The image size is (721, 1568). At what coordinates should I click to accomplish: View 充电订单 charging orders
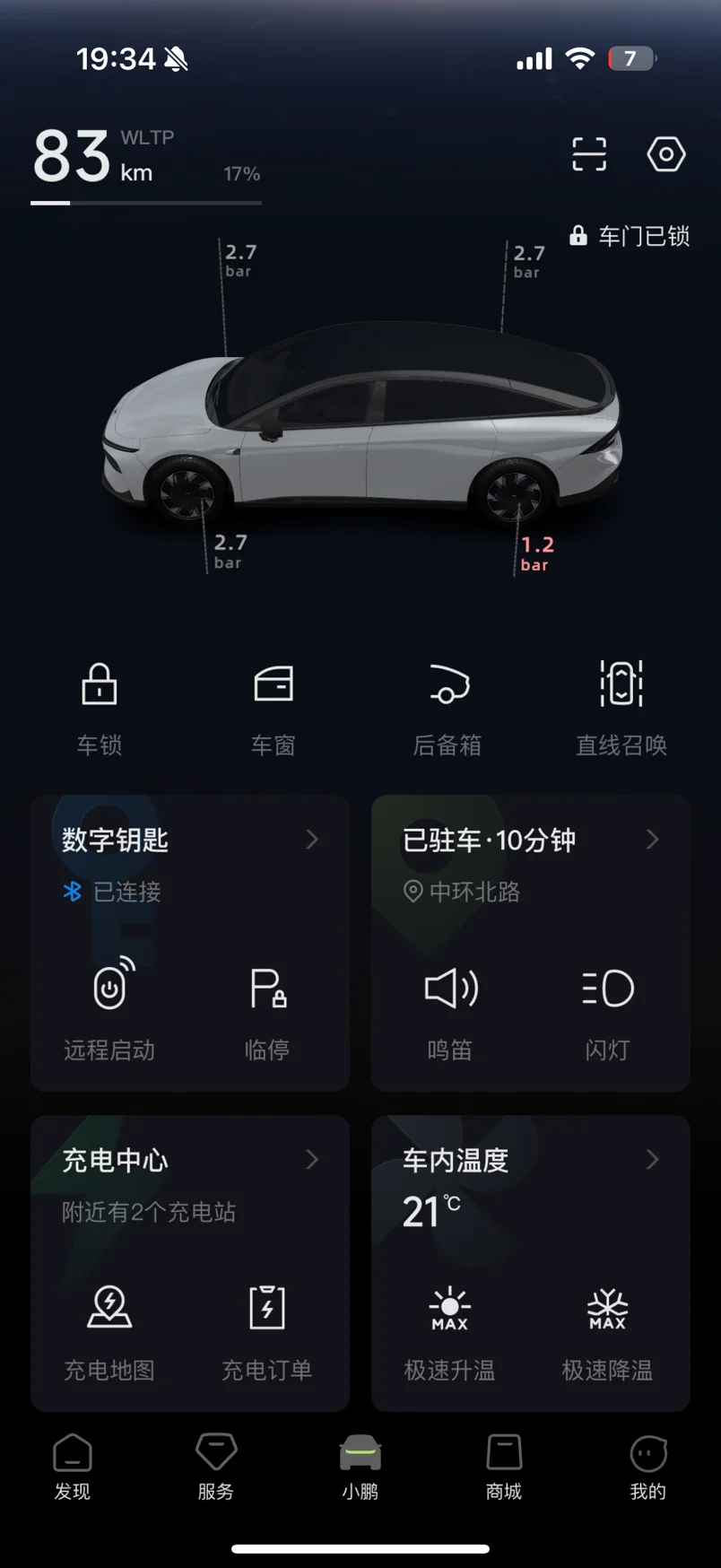click(267, 1329)
